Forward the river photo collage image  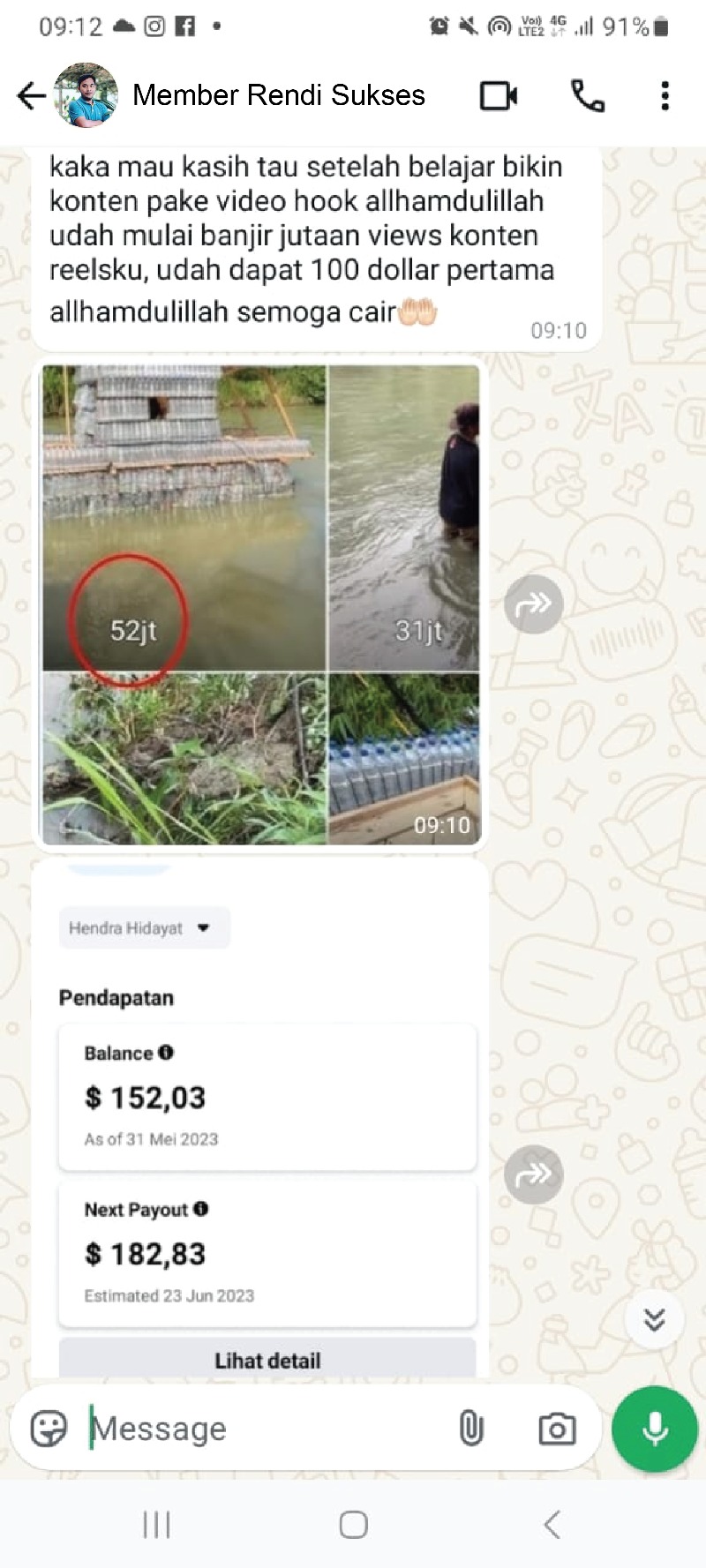pyautogui.click(x=533, y=604)
